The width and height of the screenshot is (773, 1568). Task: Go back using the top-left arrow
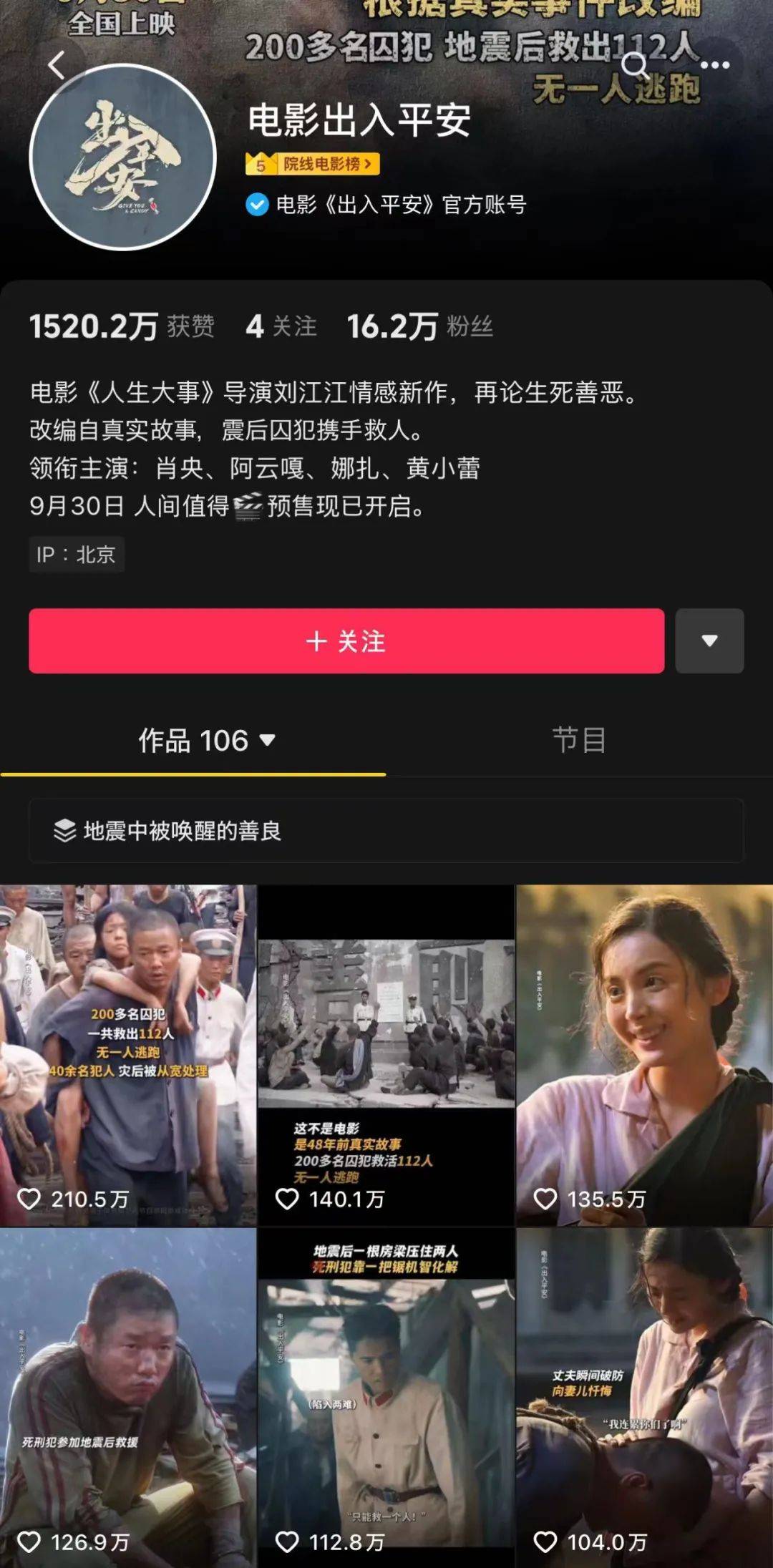[57, 65]
